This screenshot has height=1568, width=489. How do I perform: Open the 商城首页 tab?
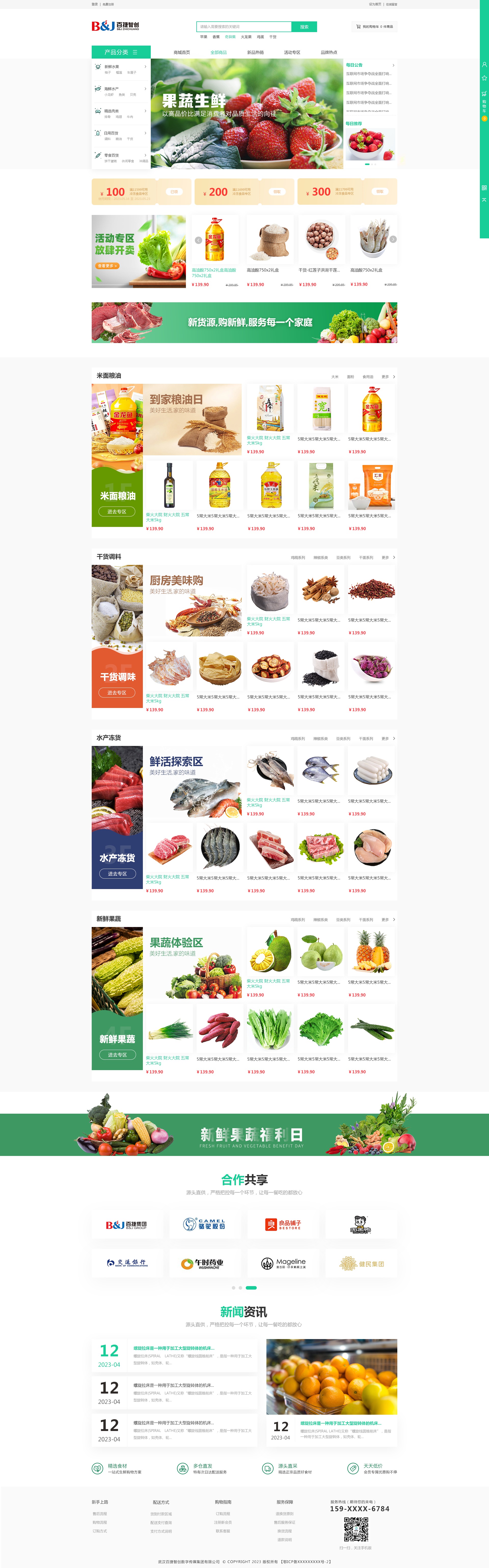click(182, 52)
